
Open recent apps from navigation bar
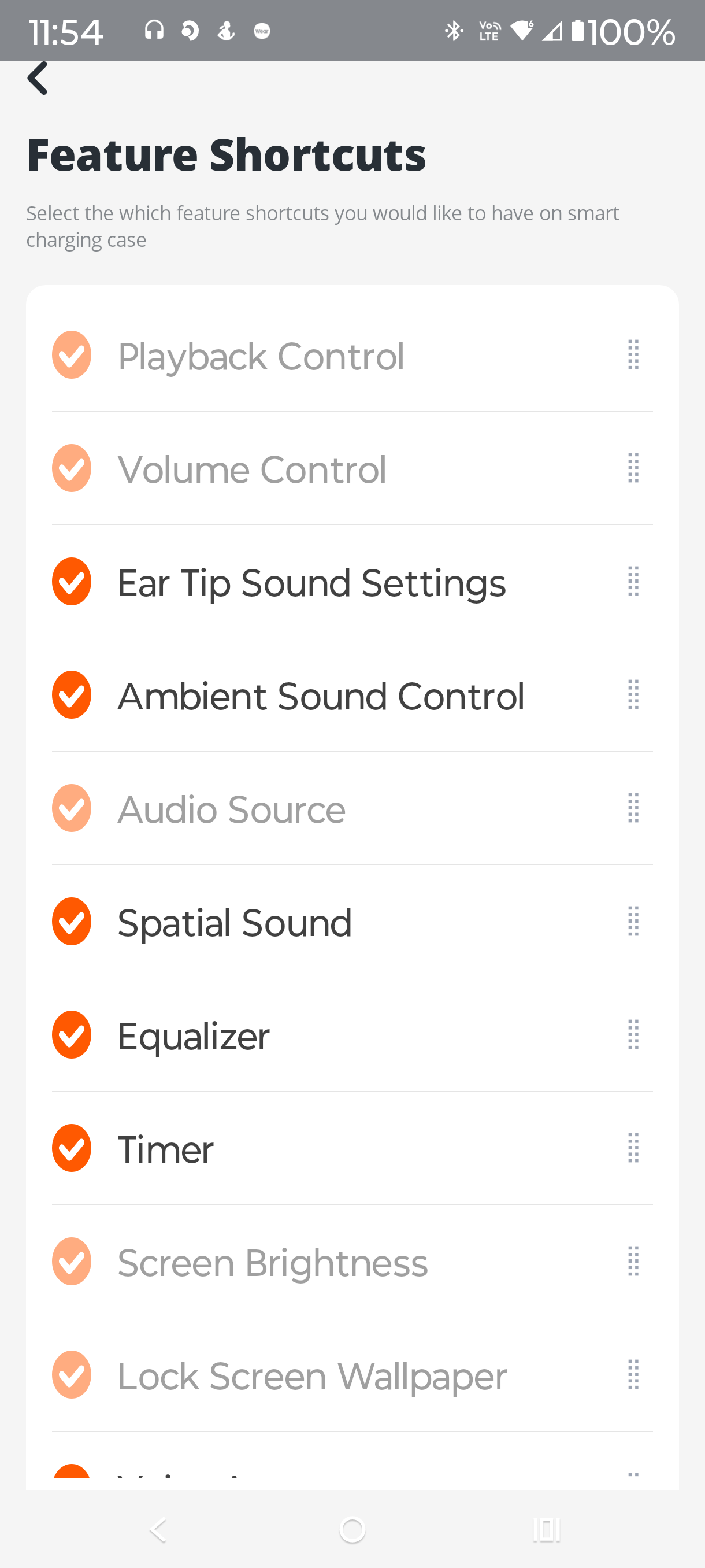546,1530
